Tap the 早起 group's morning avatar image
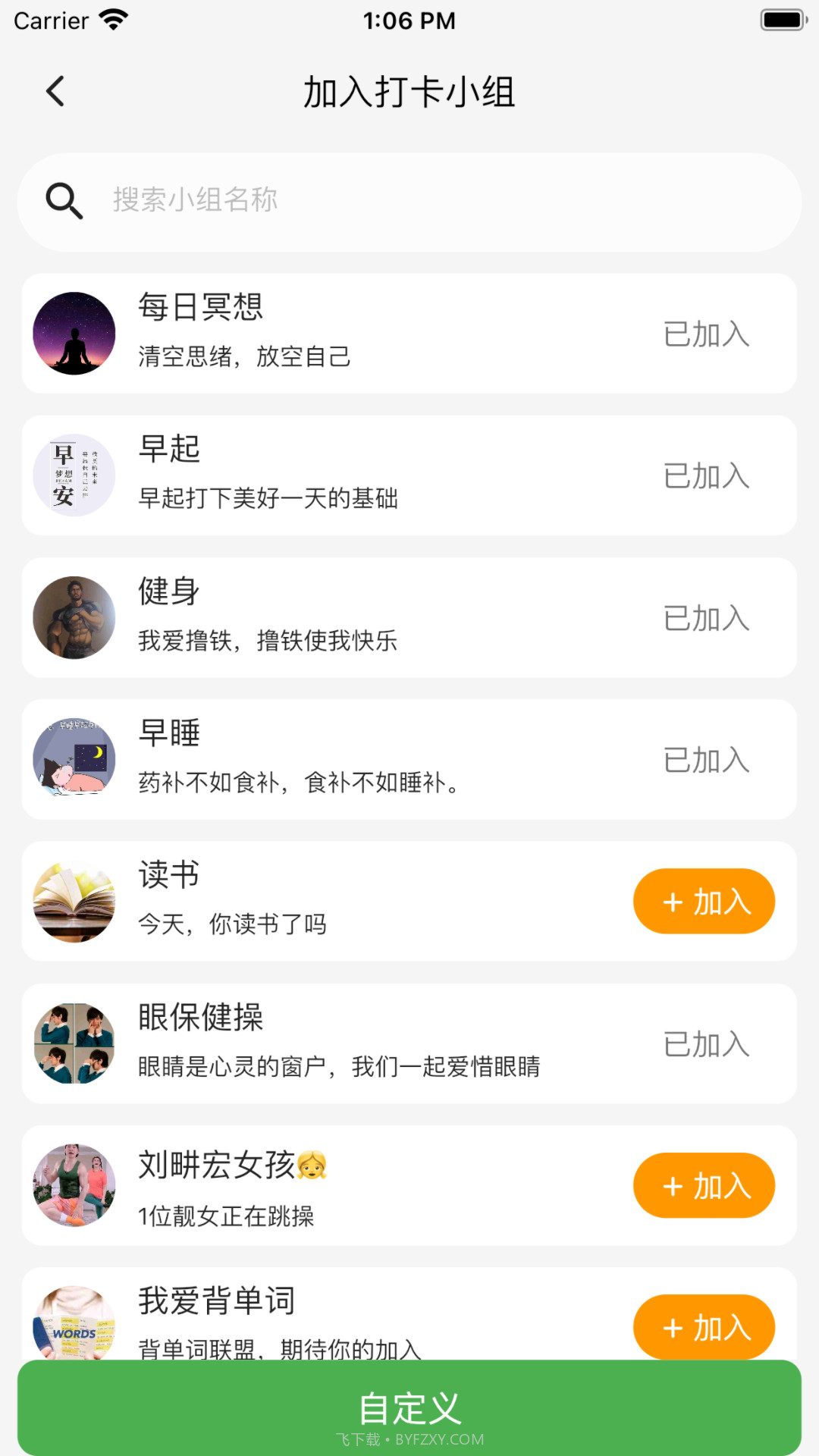819x1456 pixels. click(x=74, y=474)
